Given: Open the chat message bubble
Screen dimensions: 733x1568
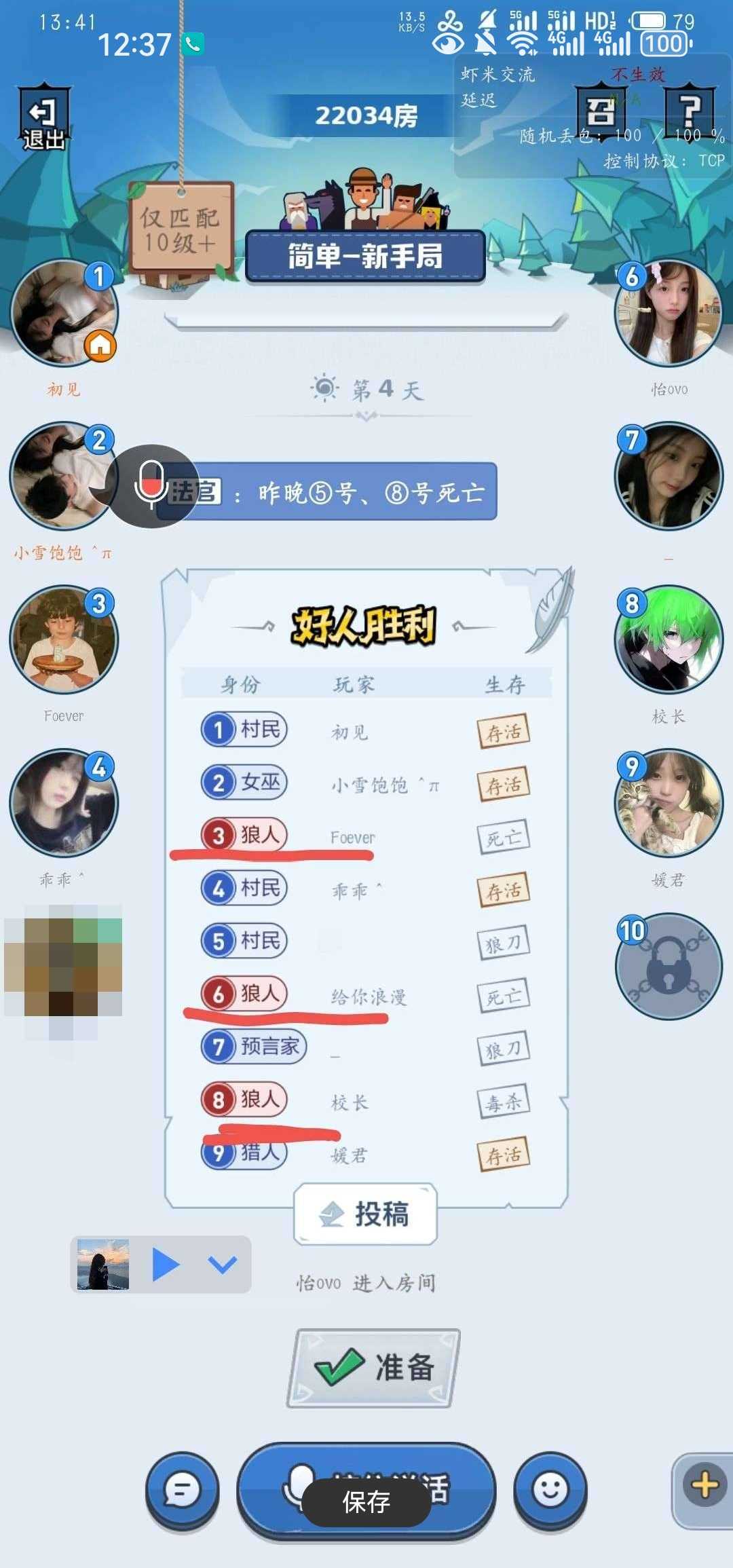Looking at the screenshot, I should click(x=183, y=1491).
